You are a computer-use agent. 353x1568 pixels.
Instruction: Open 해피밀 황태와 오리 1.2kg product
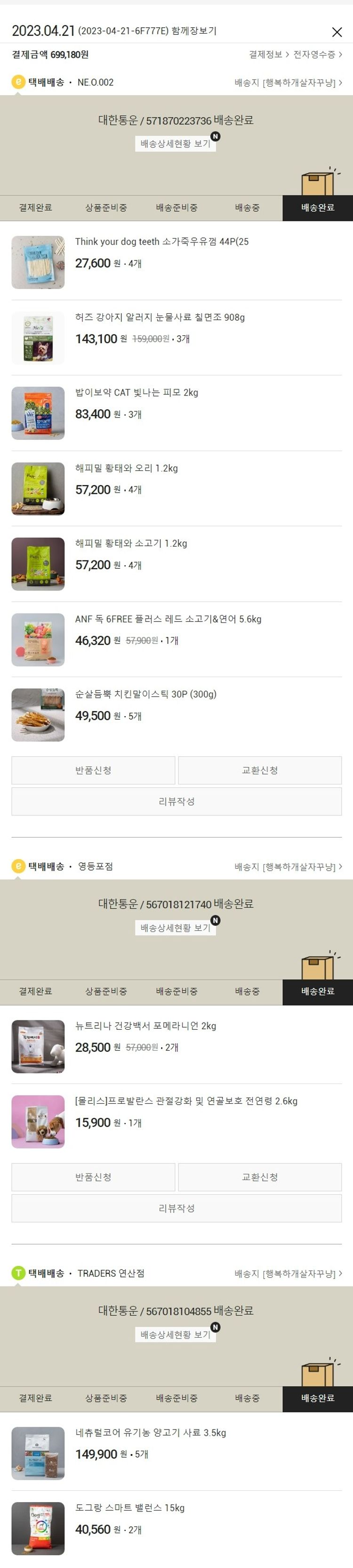click(127, 468)
